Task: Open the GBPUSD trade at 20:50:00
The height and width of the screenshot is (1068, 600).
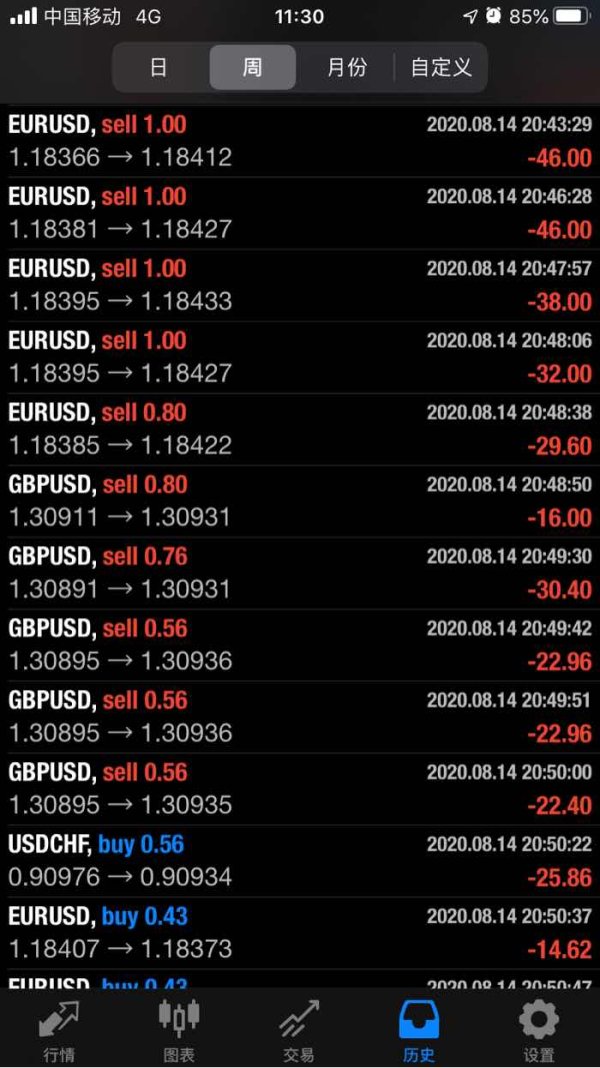Action: coord(300,789)
